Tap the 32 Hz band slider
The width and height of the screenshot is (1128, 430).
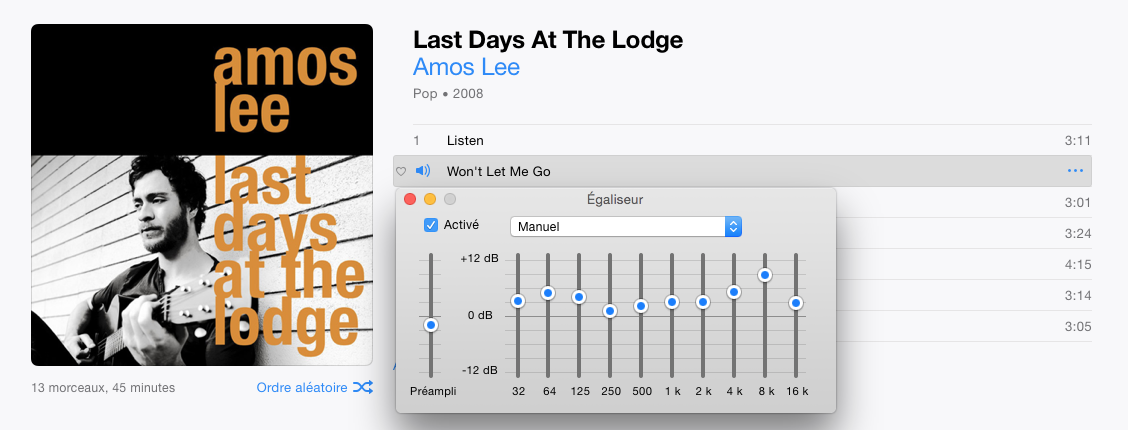(518, 301)
